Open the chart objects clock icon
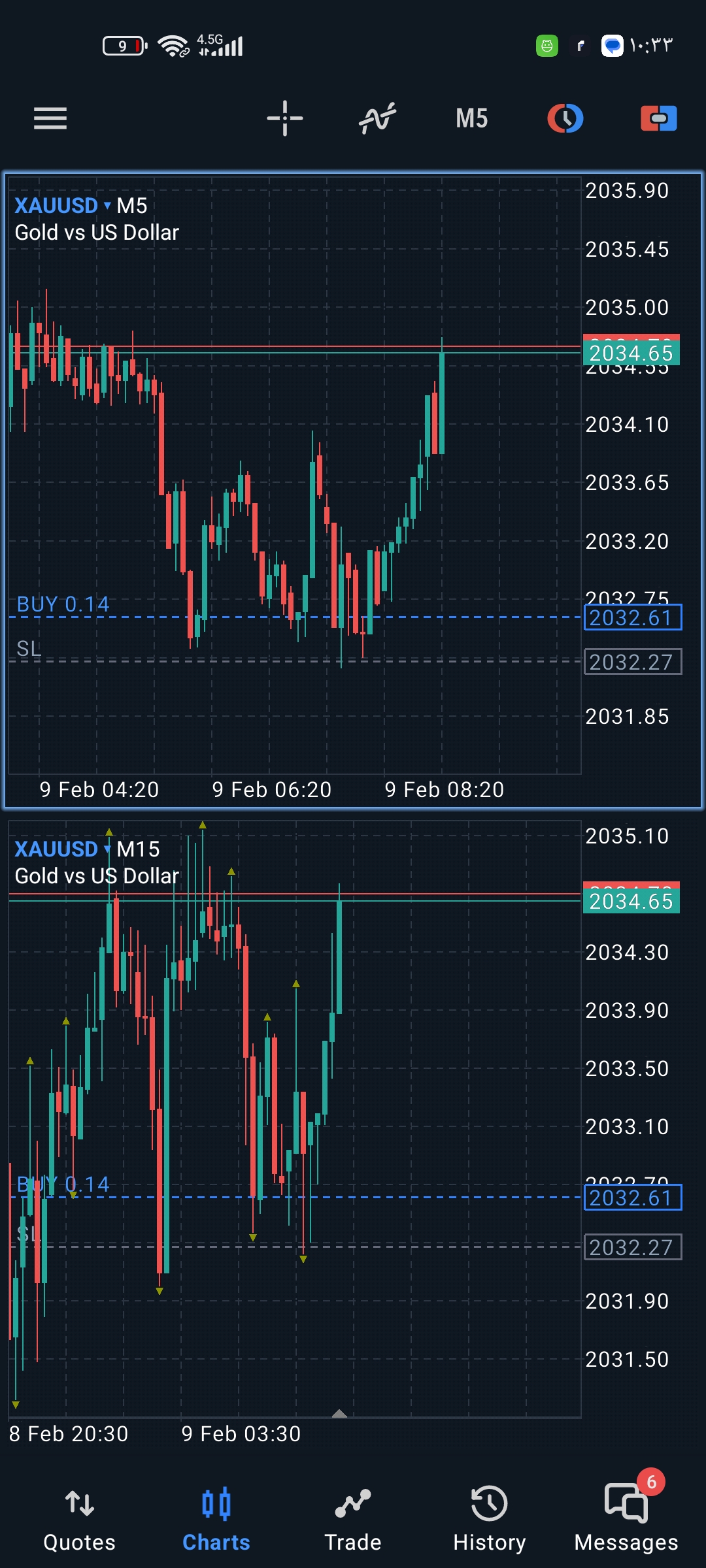This screenshot has height=1568, width=706. [565, 119]
